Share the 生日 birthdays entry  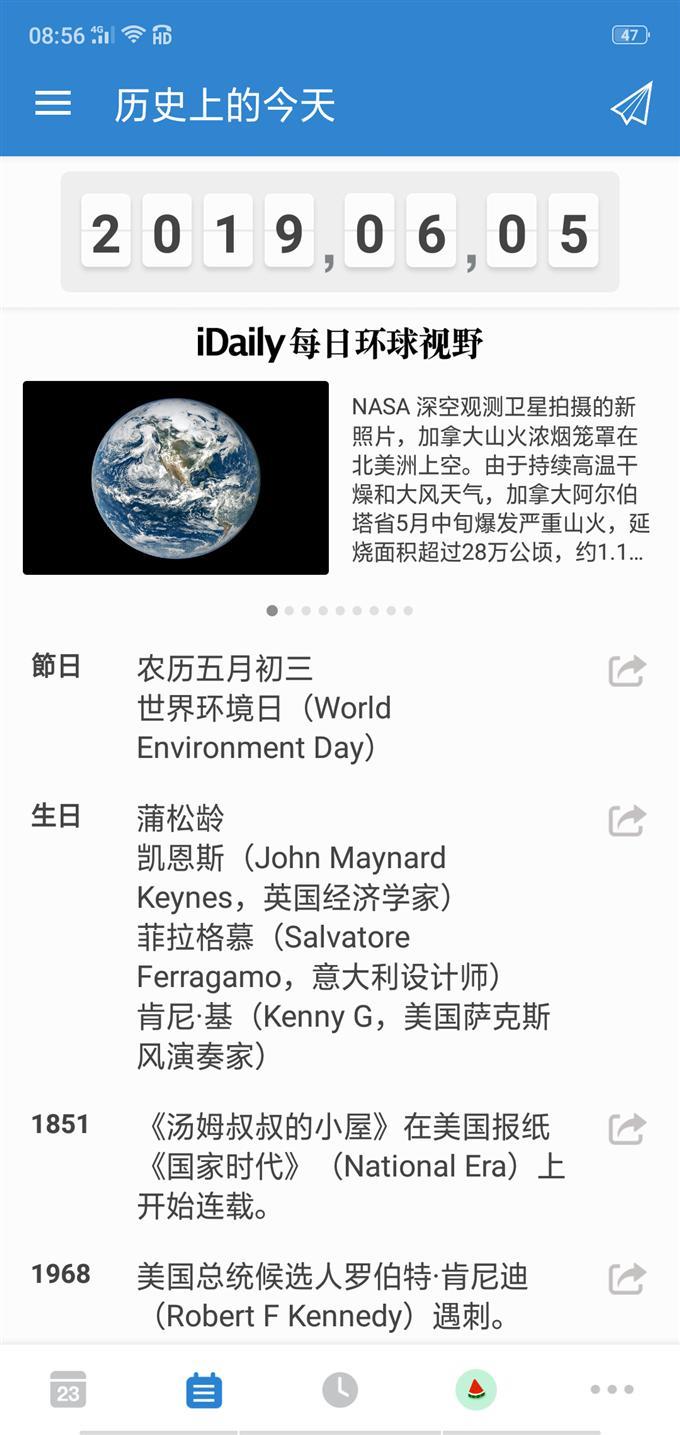pos(627,820)
